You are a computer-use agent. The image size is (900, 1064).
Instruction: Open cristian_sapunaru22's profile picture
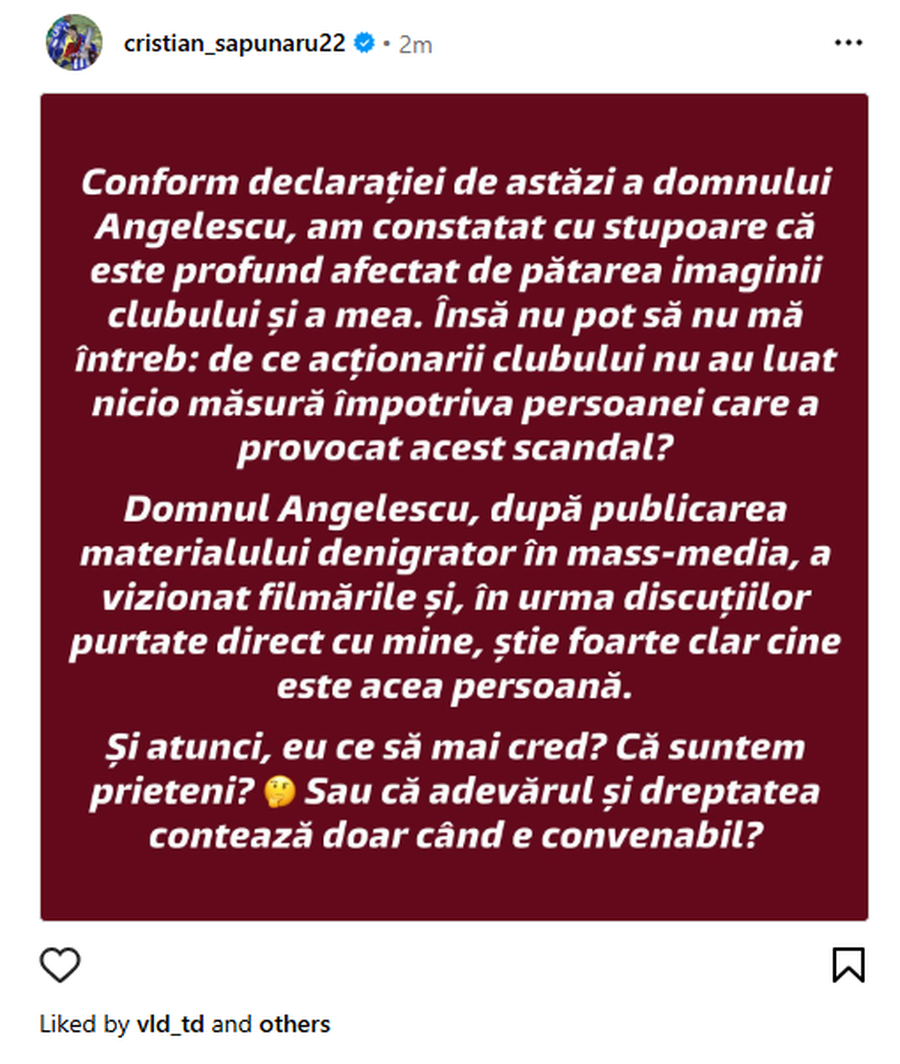74,43
